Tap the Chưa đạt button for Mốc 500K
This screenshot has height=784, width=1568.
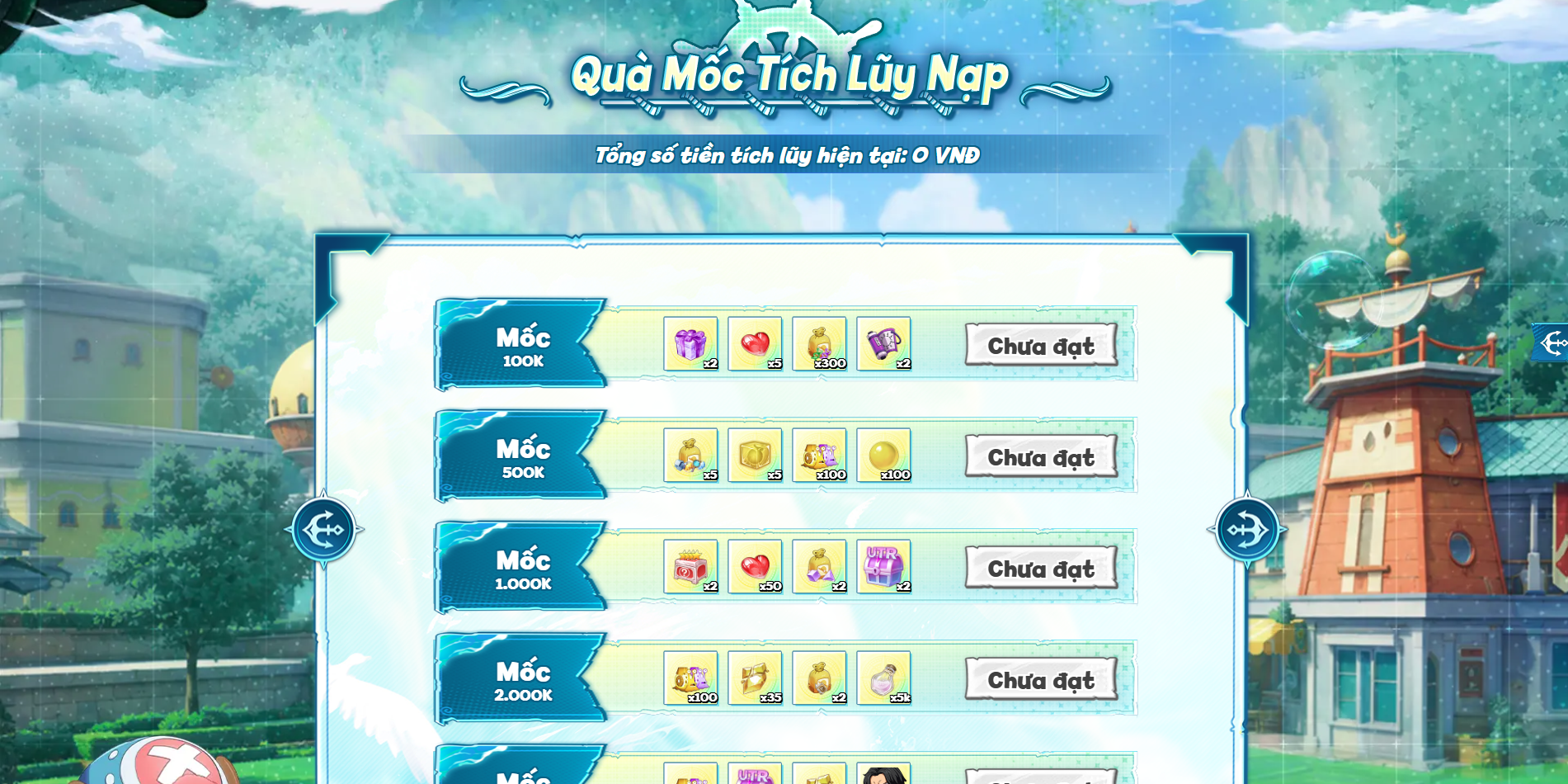[x=1041, y=456]
